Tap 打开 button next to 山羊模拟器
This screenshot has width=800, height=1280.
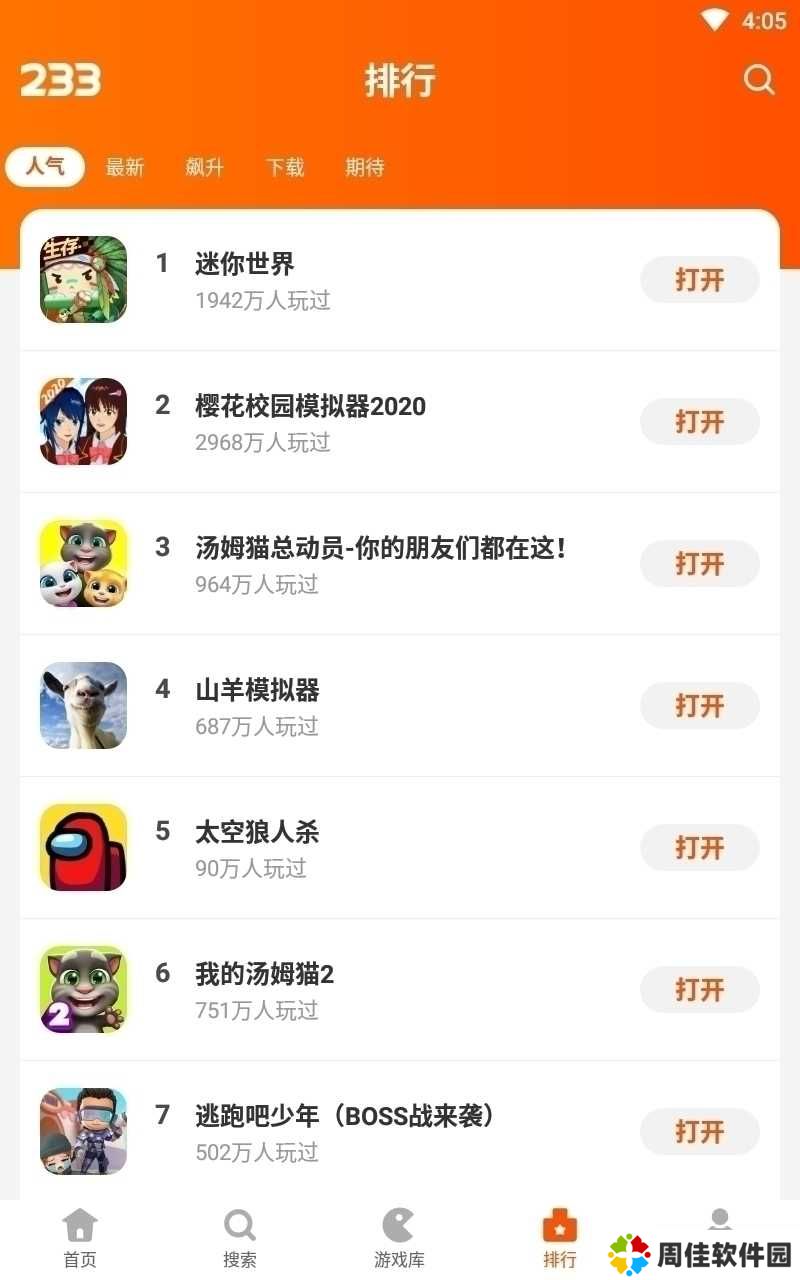pos(700,706)
